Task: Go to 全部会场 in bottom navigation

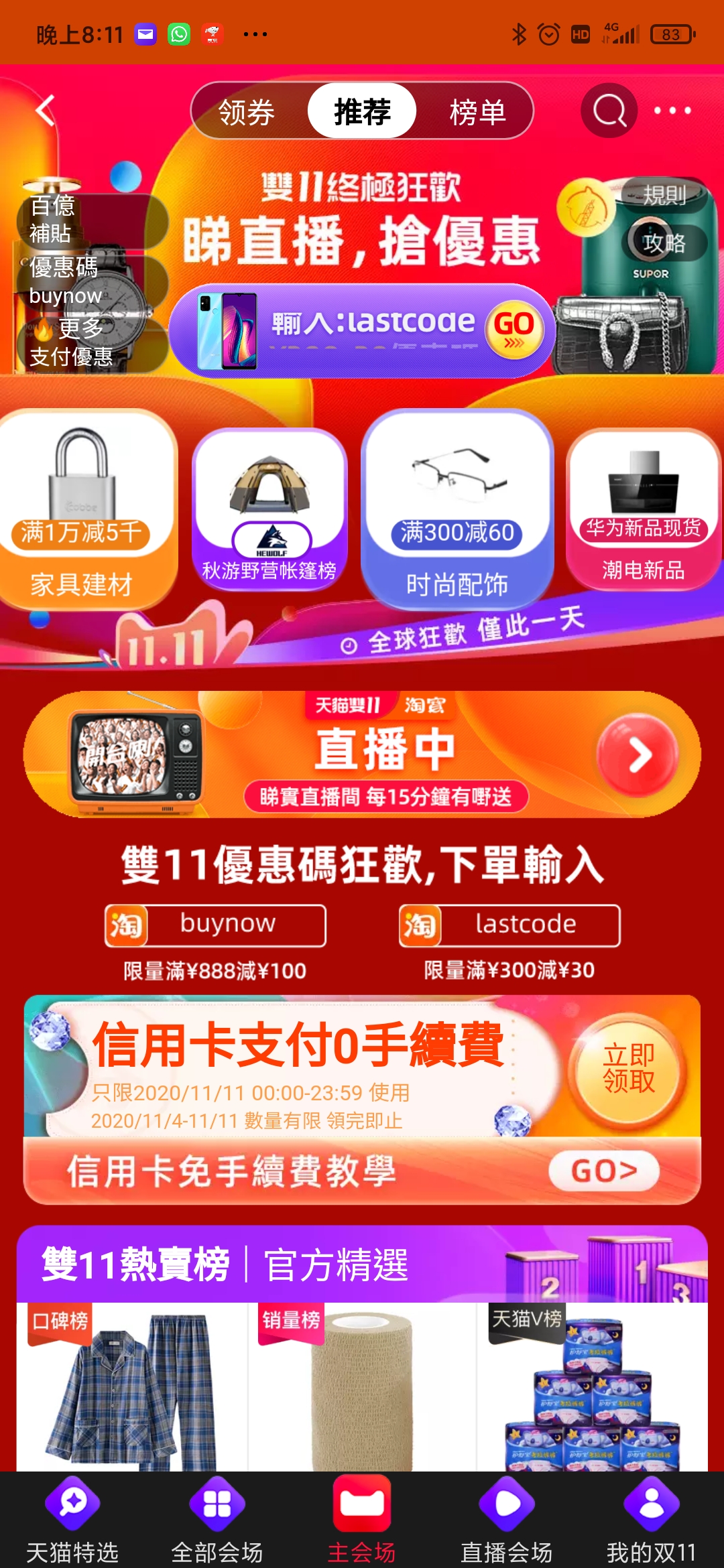Action: tap(217, 1520)
